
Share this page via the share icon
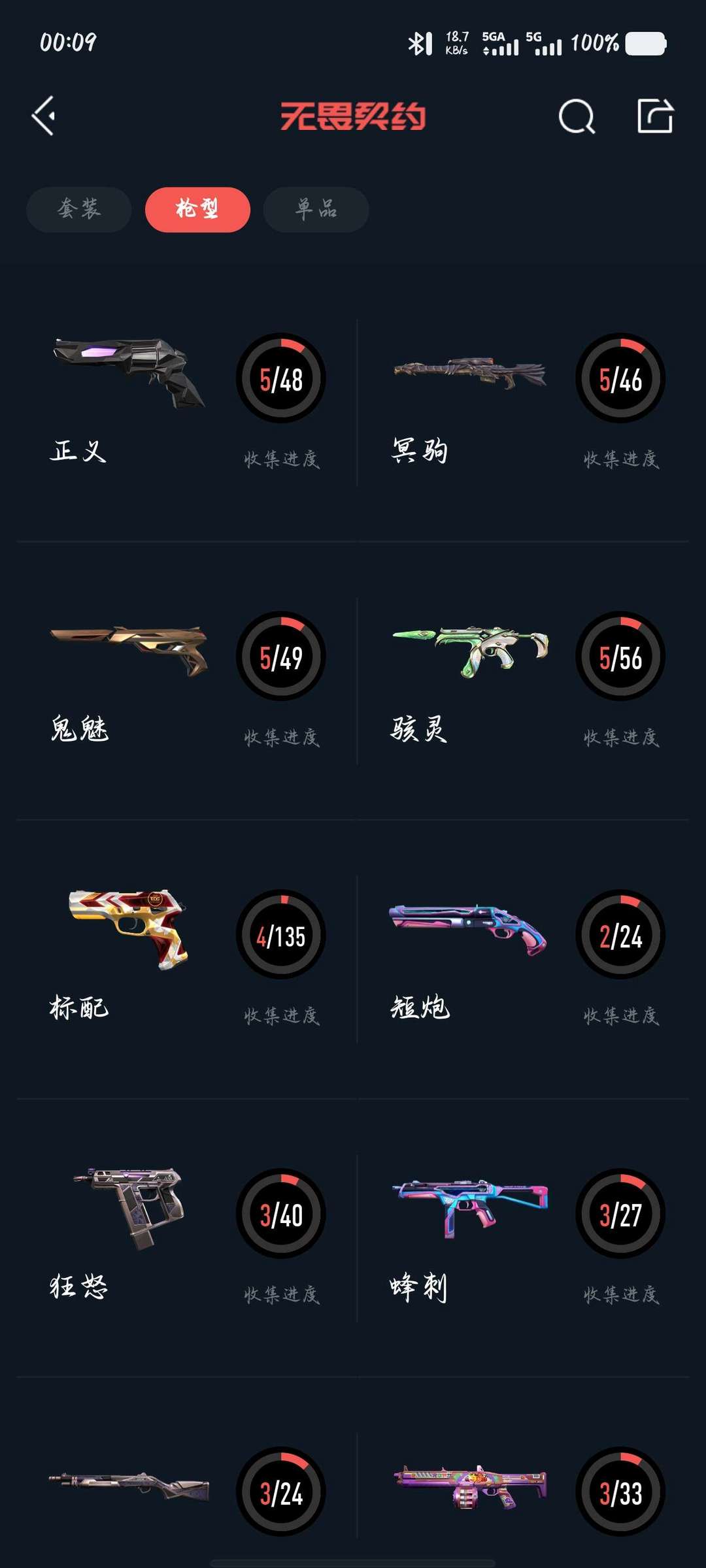pos(655,117)
